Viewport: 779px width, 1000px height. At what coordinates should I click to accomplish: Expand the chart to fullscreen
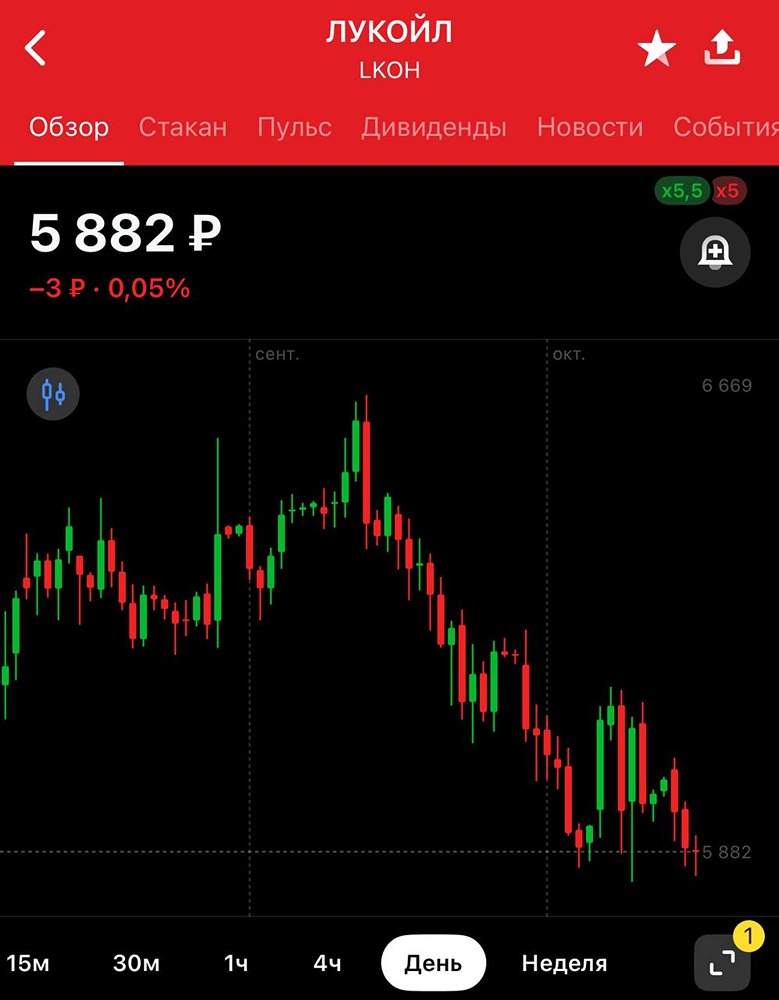coord(722,961)
